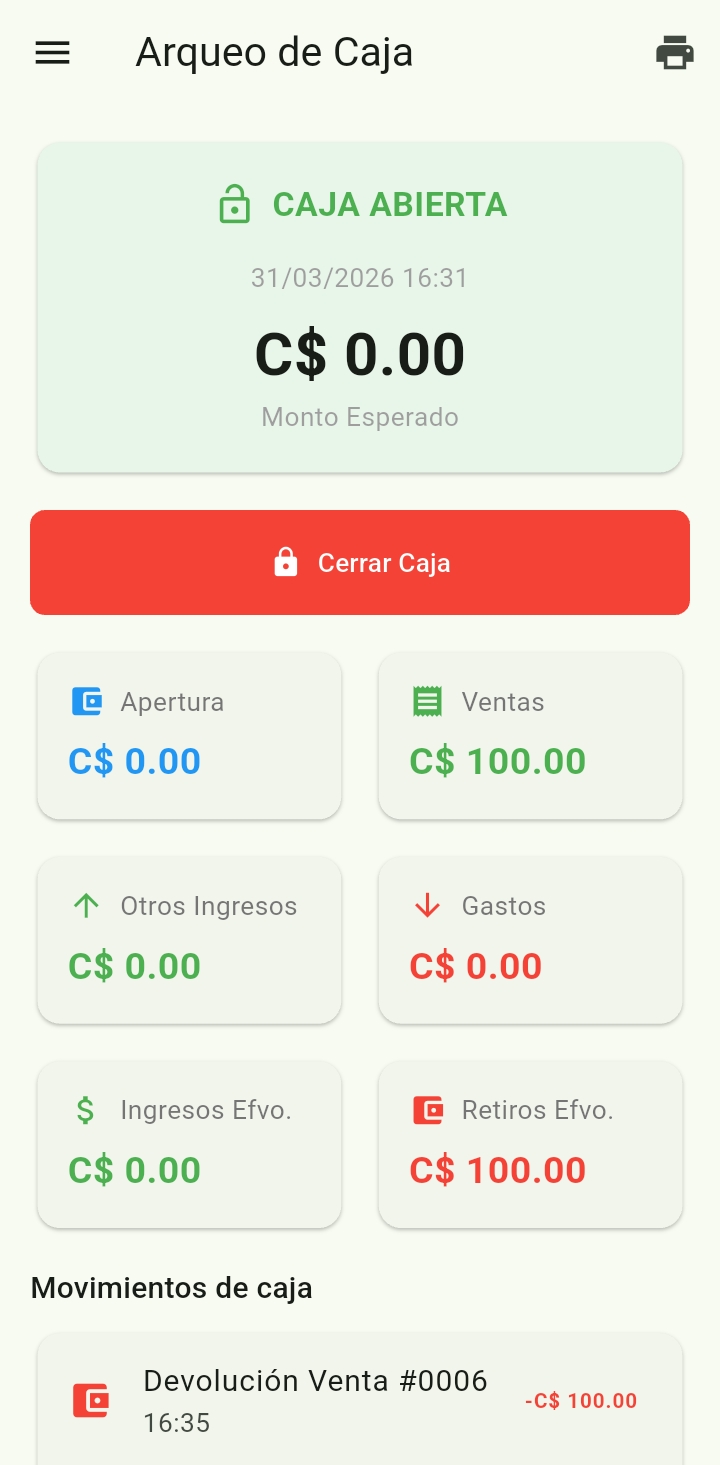Click the closed padlock icon inside Cerrar Caja
Viewport: 720px width, 1465px height.
(287, 562)
